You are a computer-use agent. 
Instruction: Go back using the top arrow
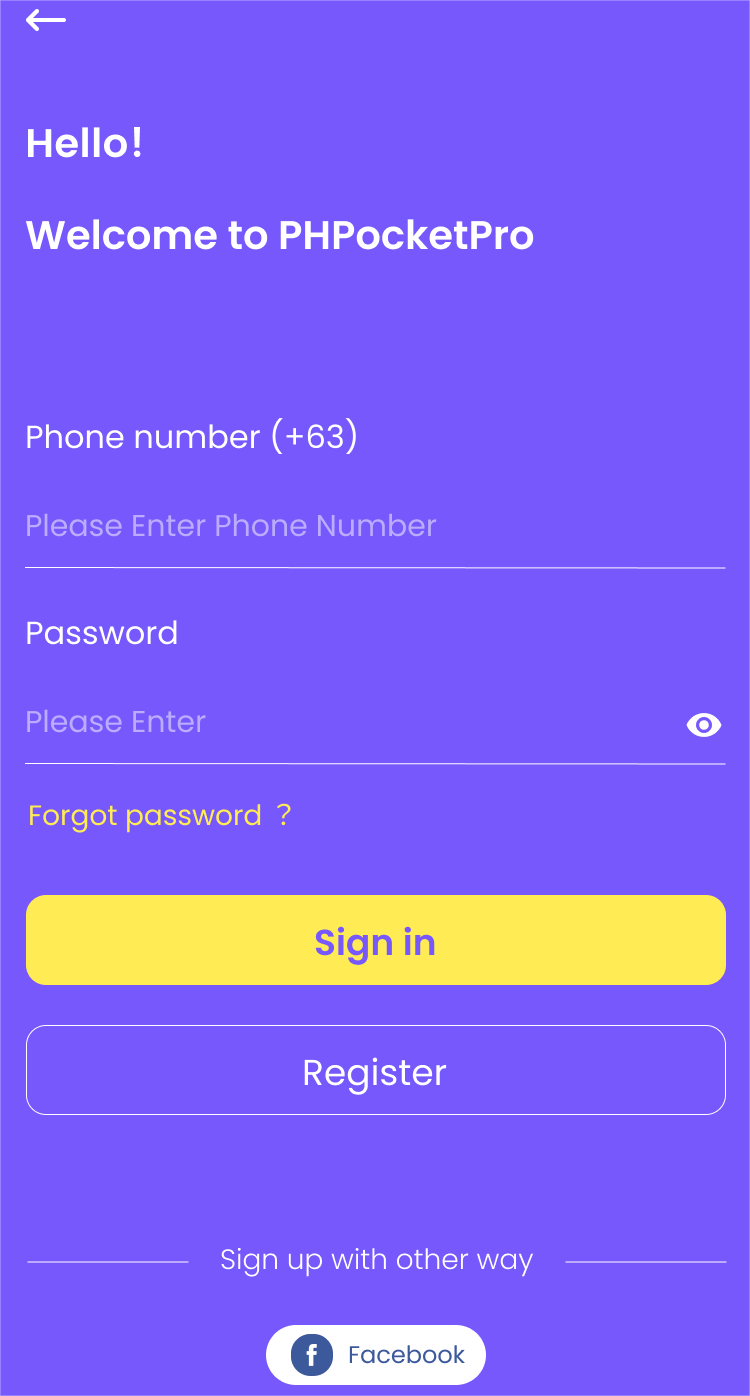(46, 20)
